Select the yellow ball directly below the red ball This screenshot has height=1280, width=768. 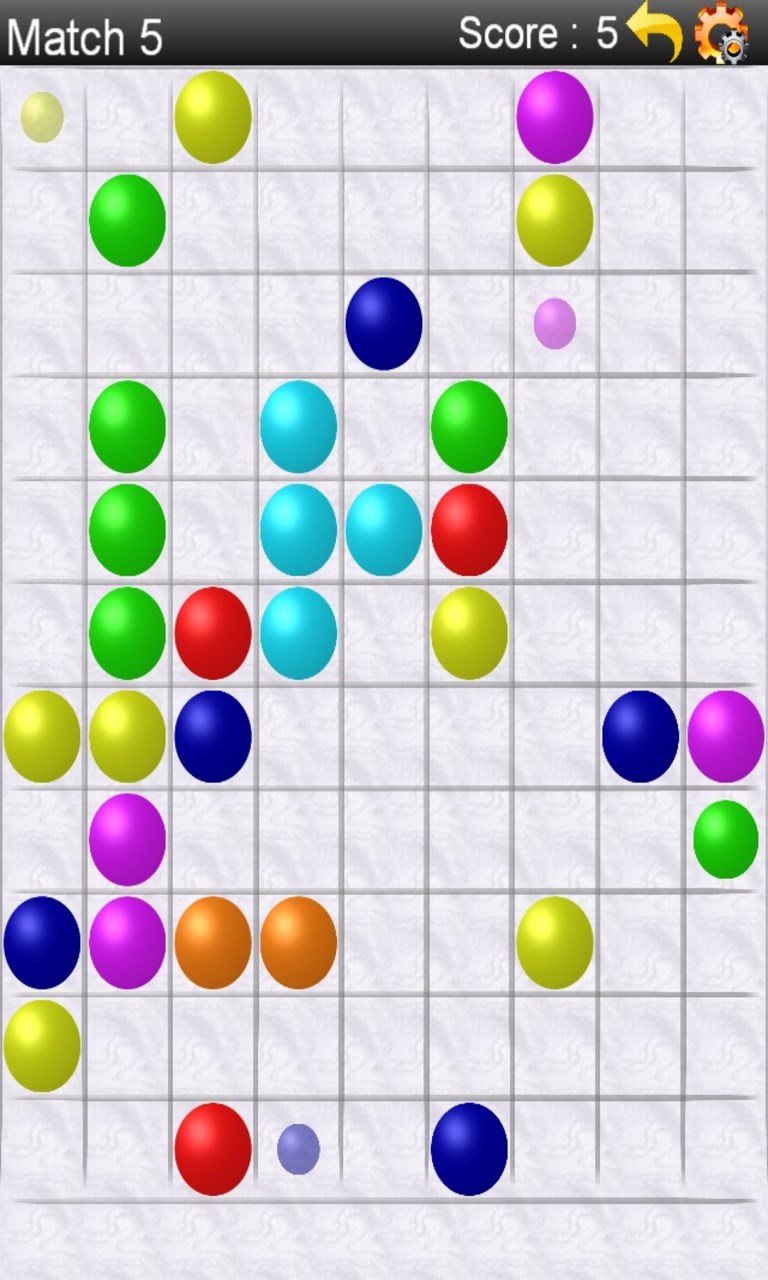click(x=469, y=633)
